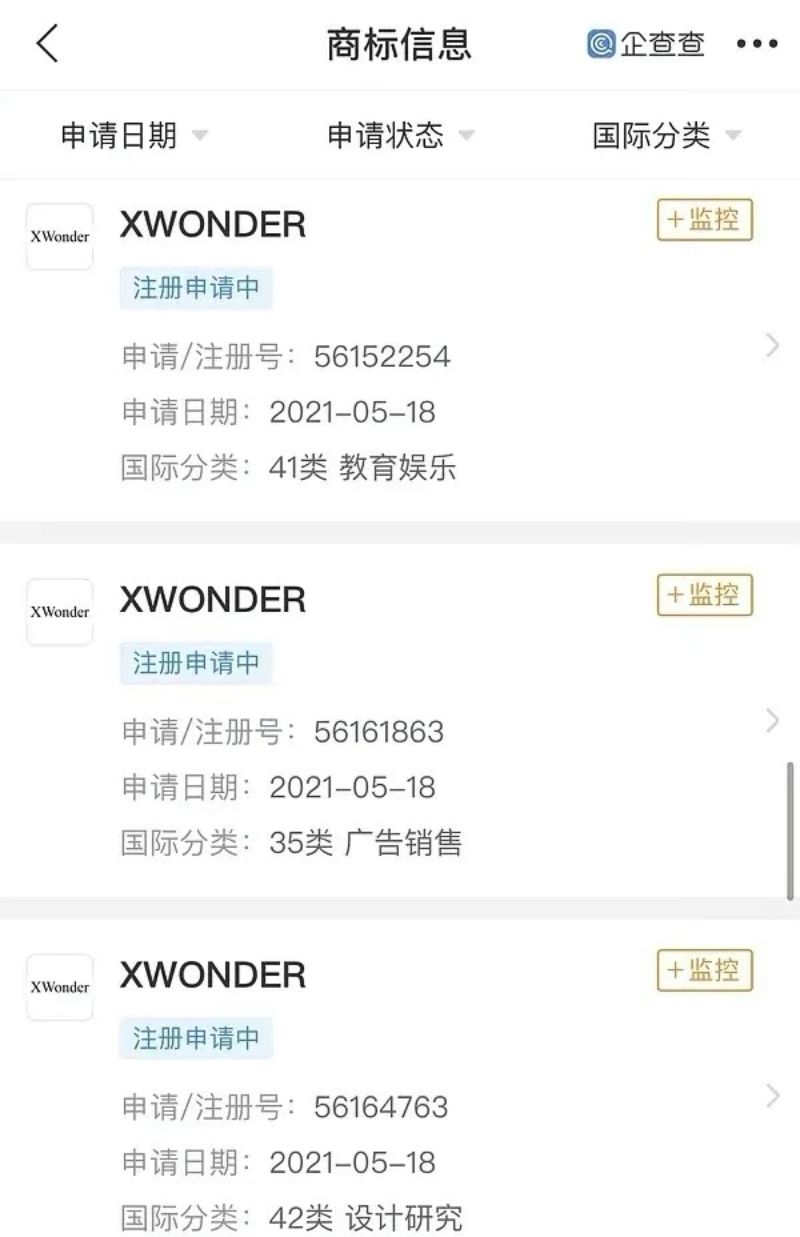Expand the 国际分类 filter dropdown
Screen dimensions: 800x1237
tap(666, 135)
